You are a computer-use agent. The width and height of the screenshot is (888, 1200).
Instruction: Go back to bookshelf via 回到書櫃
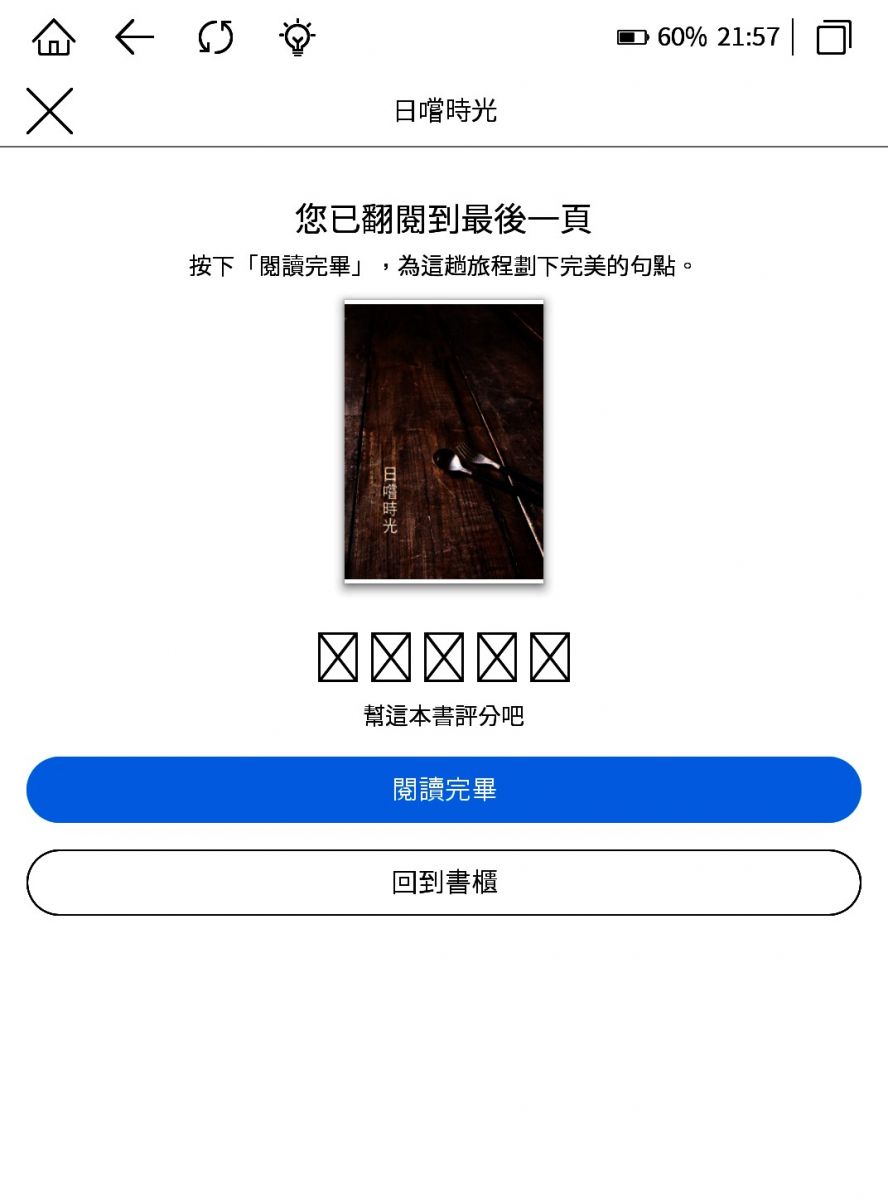443,882
